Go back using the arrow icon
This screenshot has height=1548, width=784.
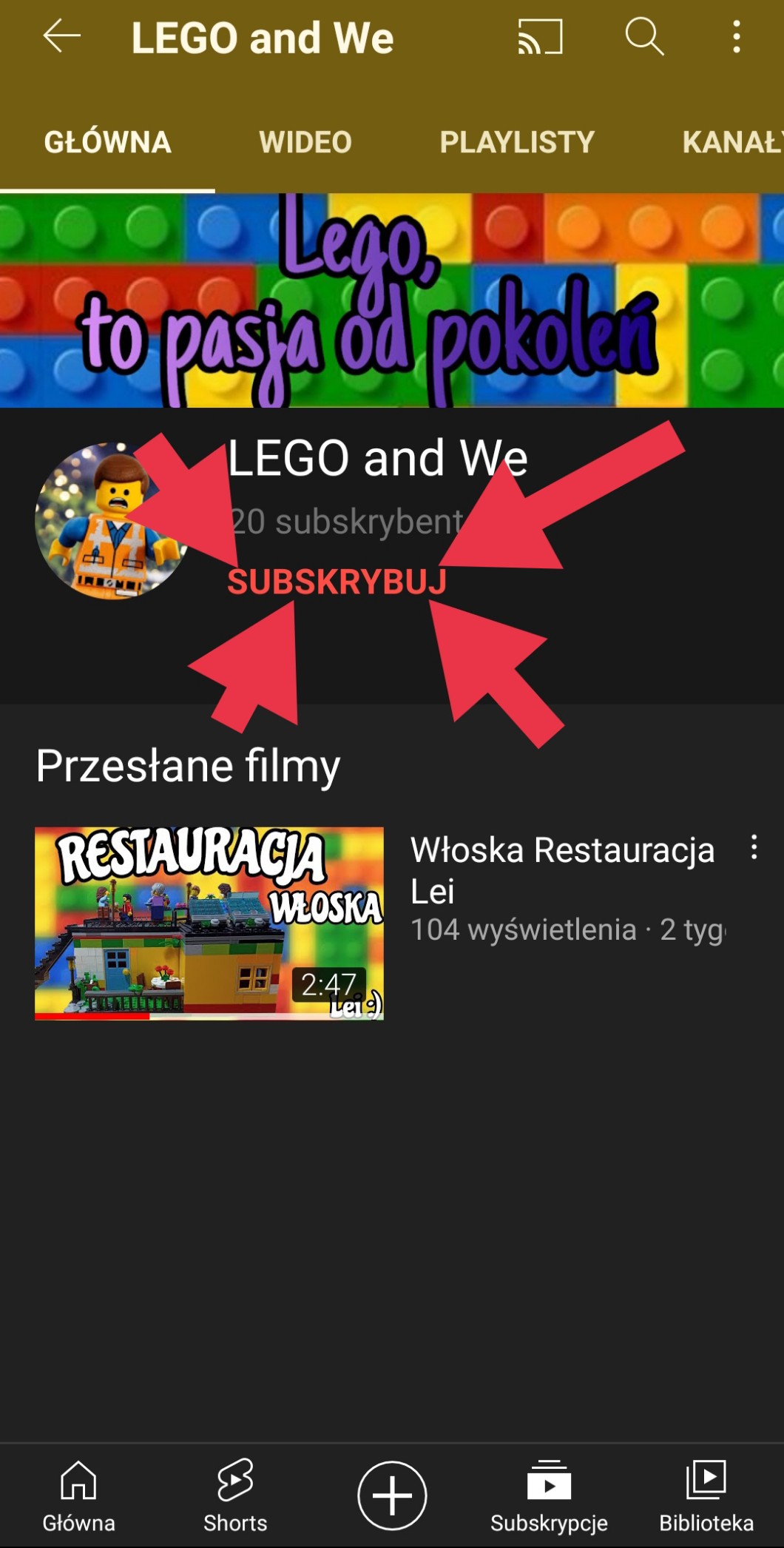pyautogui.click(x=62, y=36)
